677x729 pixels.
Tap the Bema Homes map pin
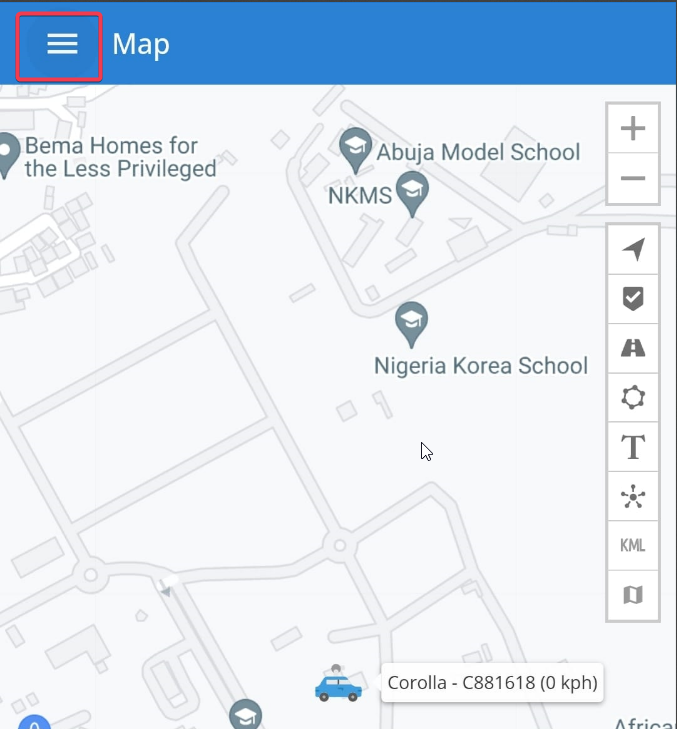[7, 154]
